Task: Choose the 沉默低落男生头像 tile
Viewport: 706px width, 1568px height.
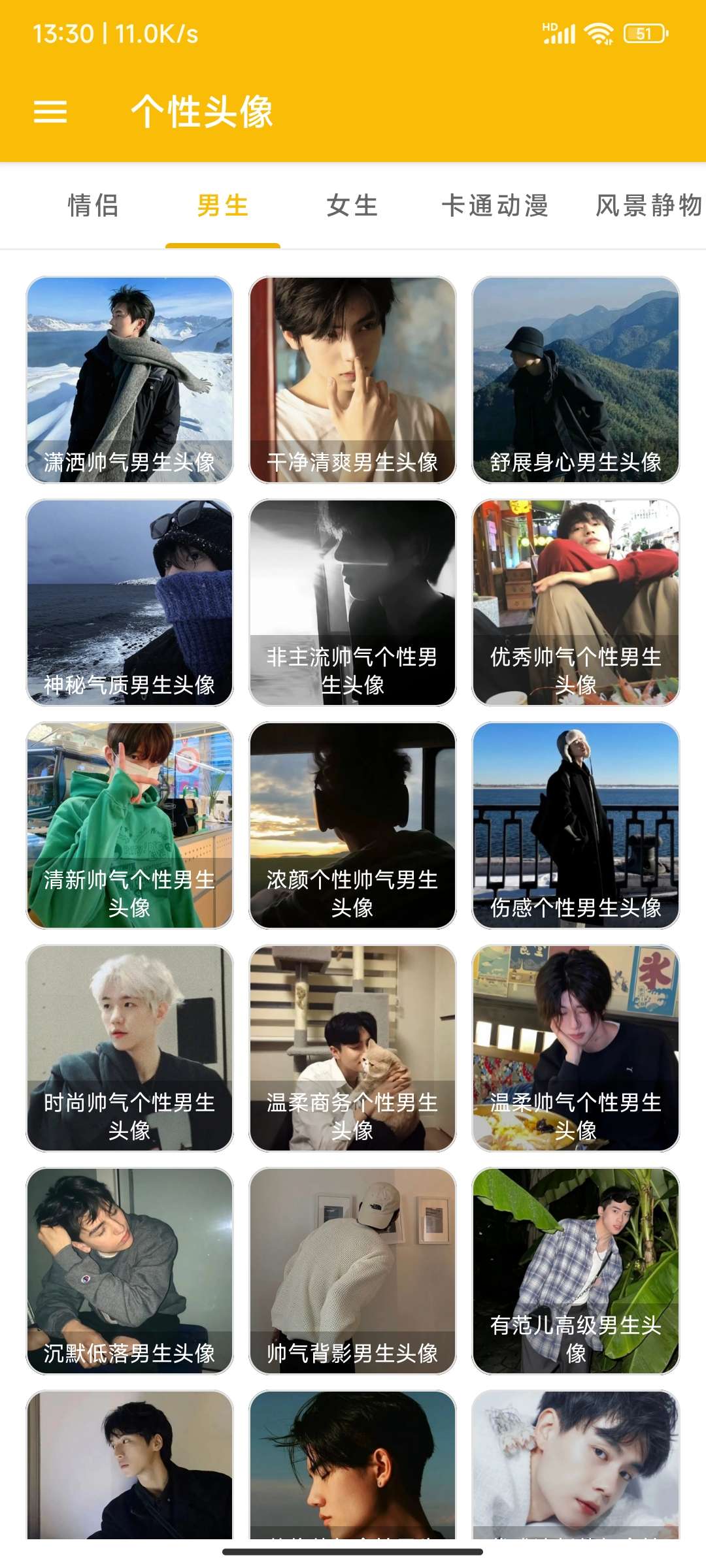Action: click(129, 1271)
